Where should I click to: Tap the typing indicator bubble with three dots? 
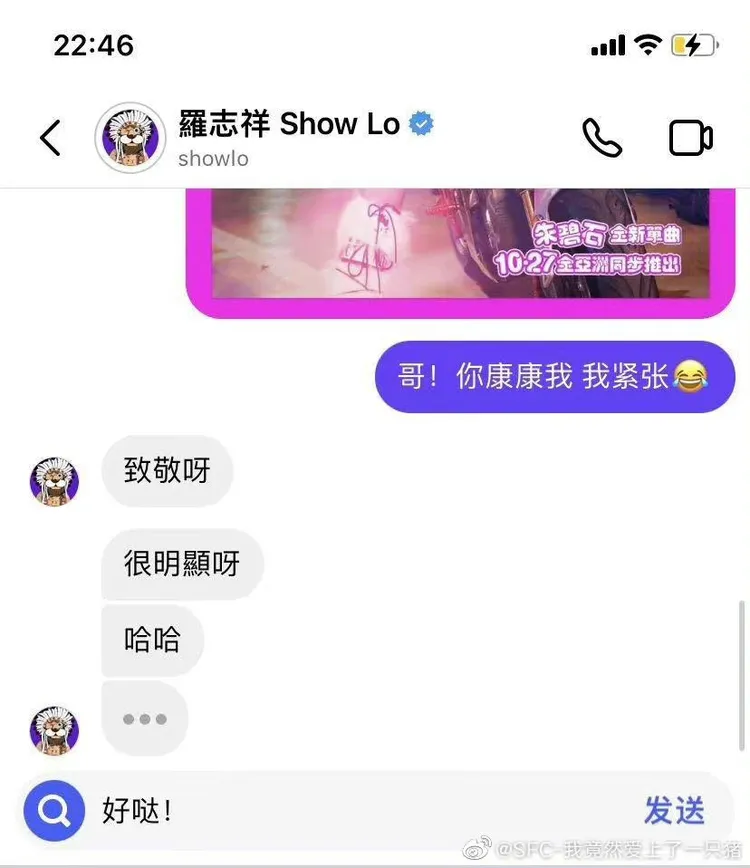coord(145,719)
